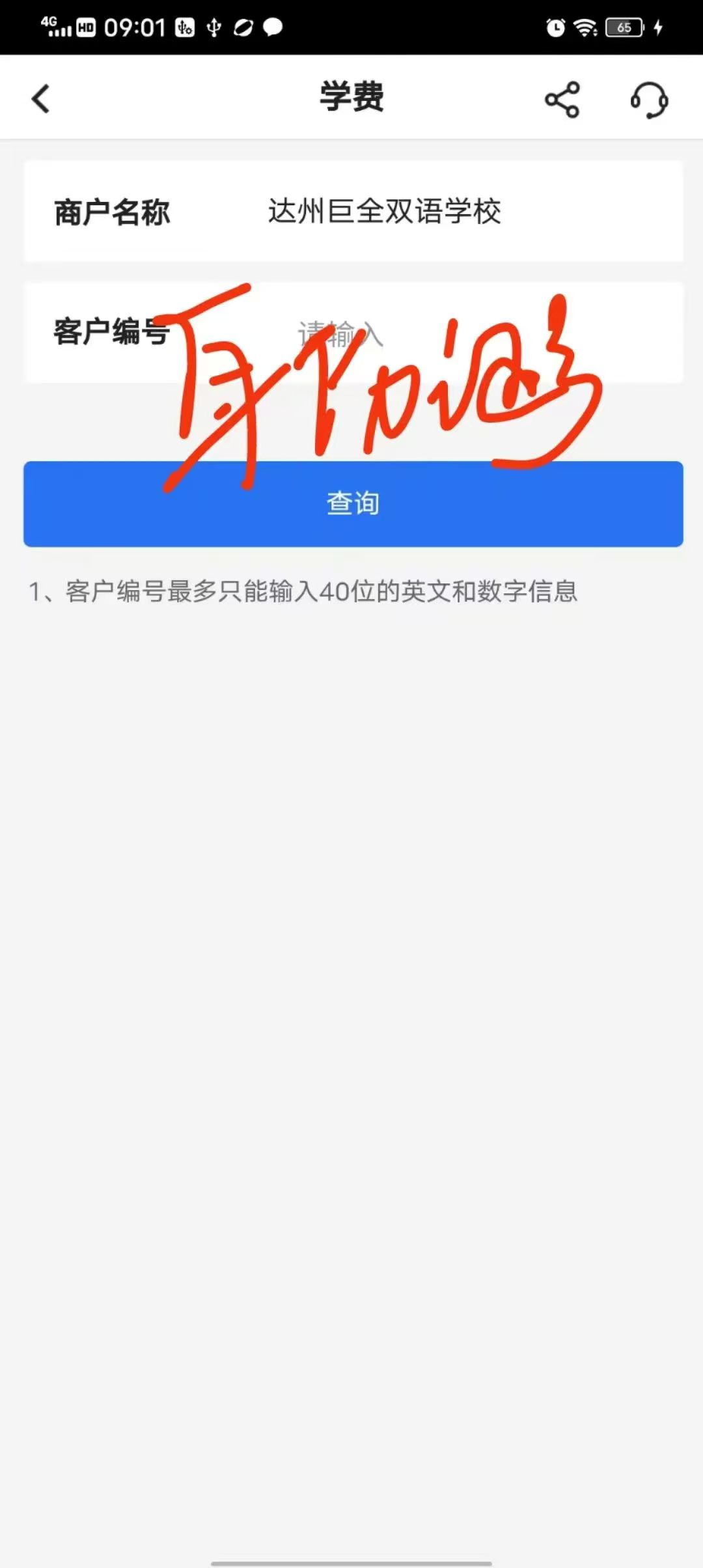Tap the 客户编号 input field
This screenshot has width=703, height=1568.
456,333
